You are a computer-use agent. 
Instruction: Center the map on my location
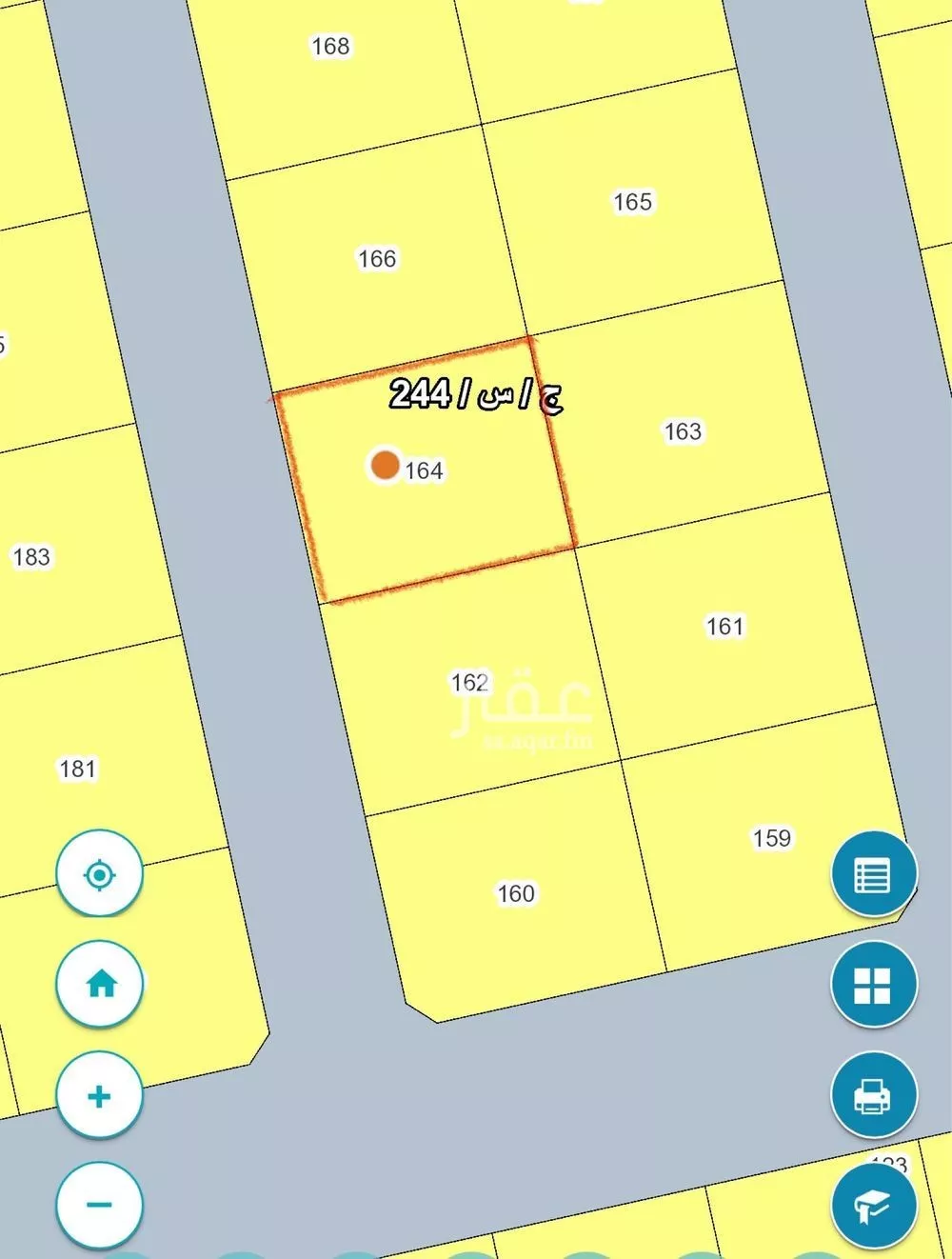point(100,873)
